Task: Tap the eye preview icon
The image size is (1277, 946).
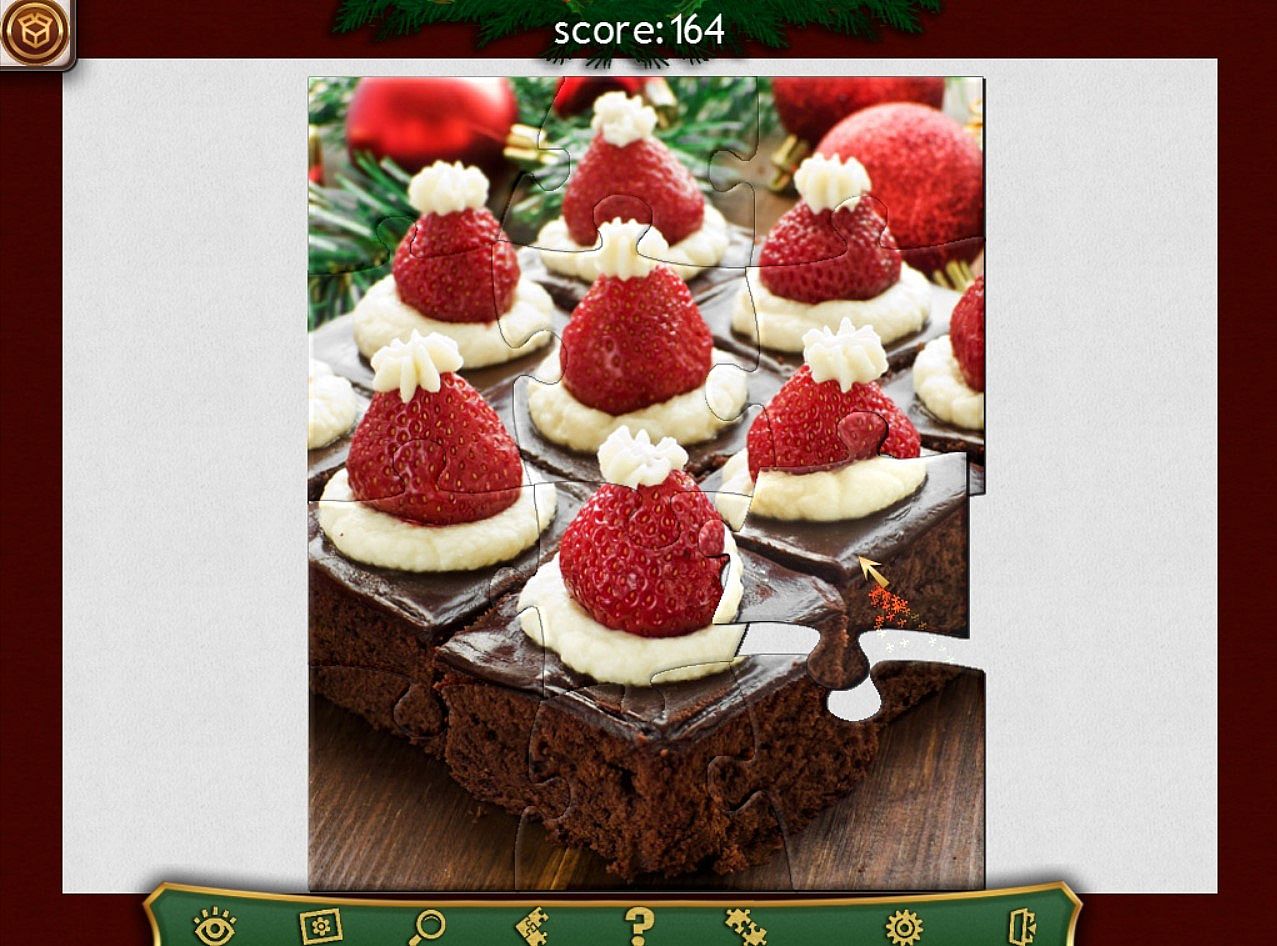Action: click(x=214, y=927)
